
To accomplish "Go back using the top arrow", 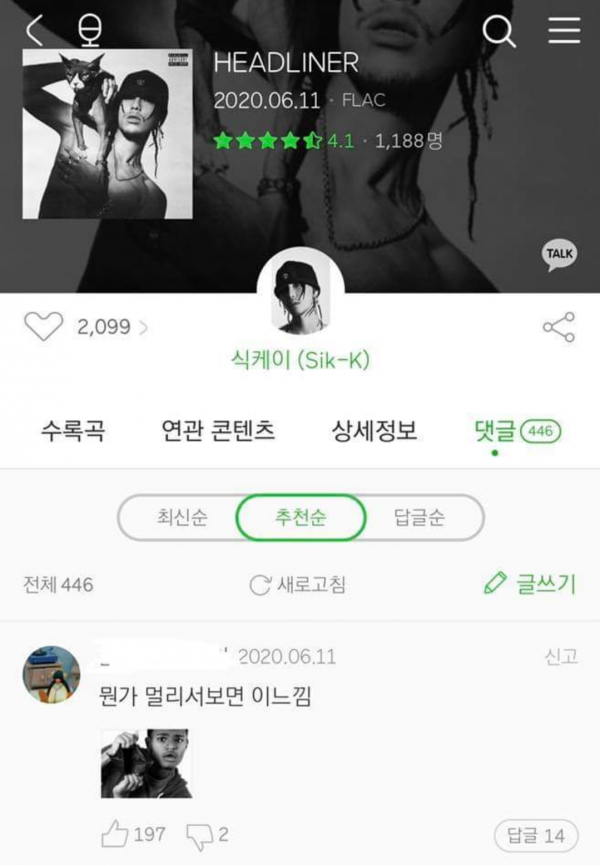I will tap(34, 31).
